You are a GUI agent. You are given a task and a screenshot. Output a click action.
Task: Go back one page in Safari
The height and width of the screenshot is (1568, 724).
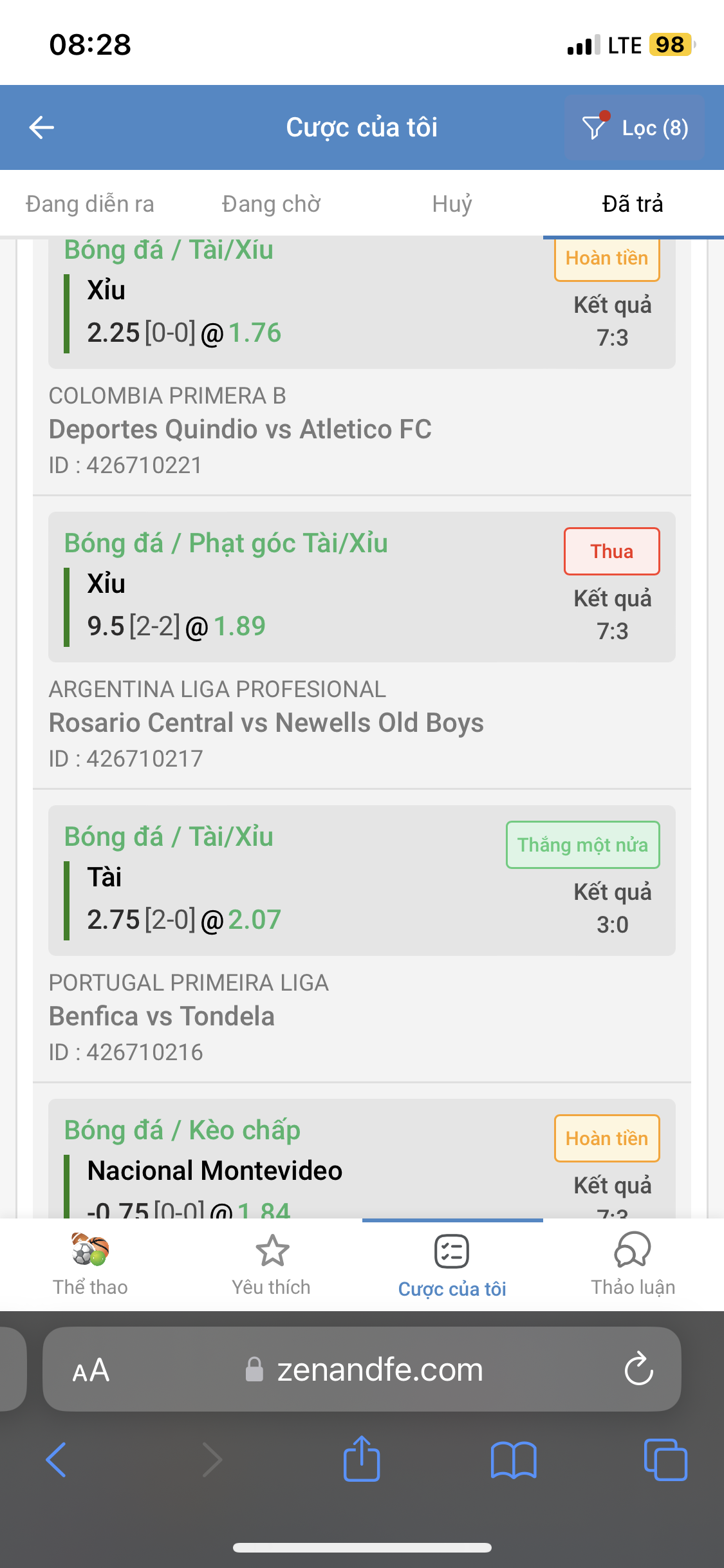coord(56,1460)
